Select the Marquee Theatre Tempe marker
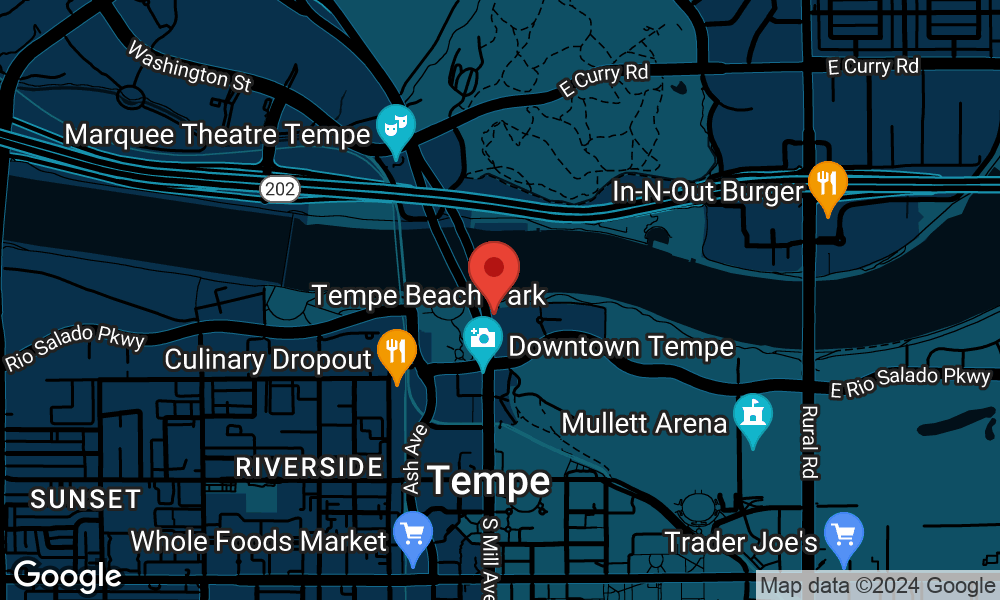Screen dimensions: 1000x600 (x=396, y=127)
